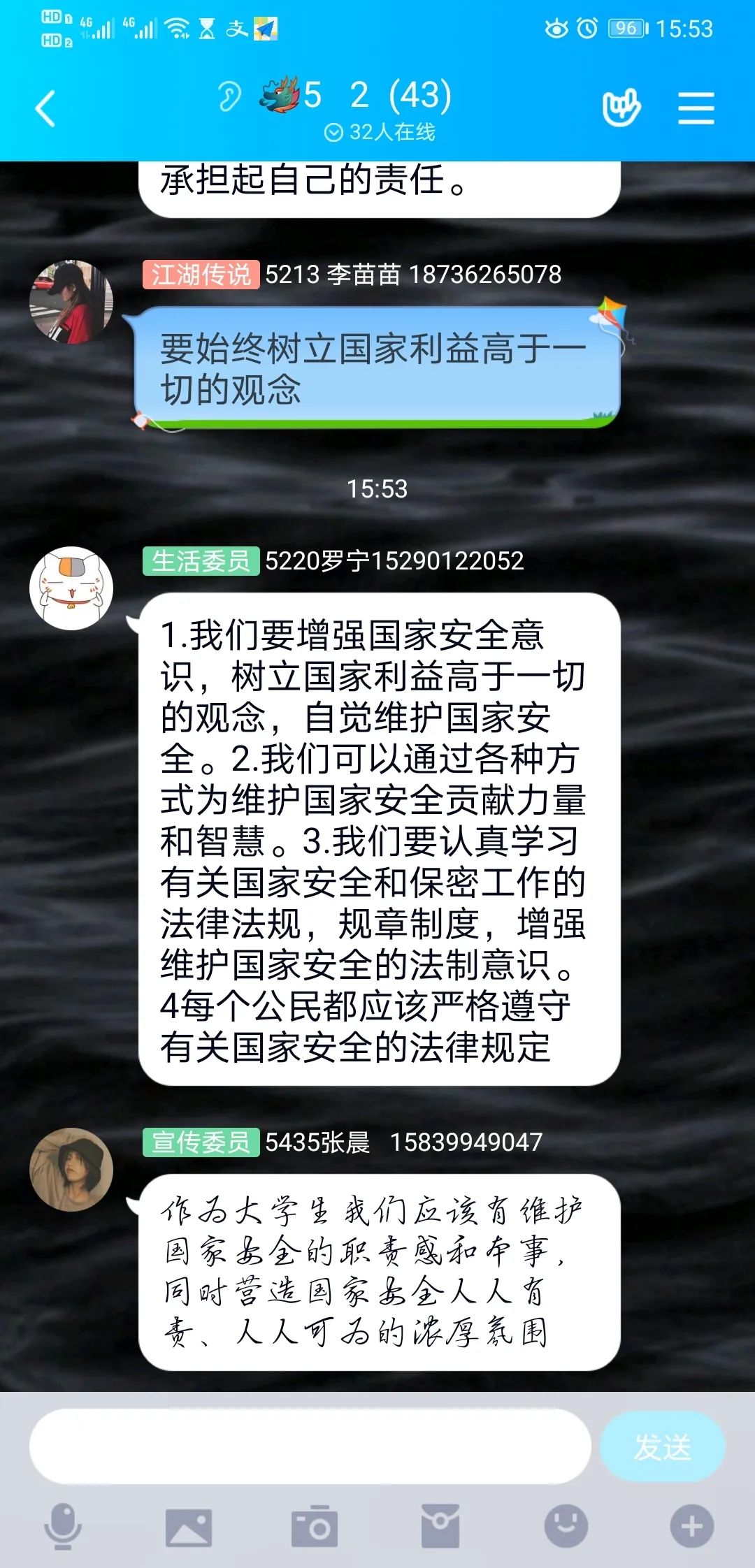Tap the hand gesture icon in header
Image resolution: width=755 pixels, height=1568 pixels.
(x=621, y=108)
